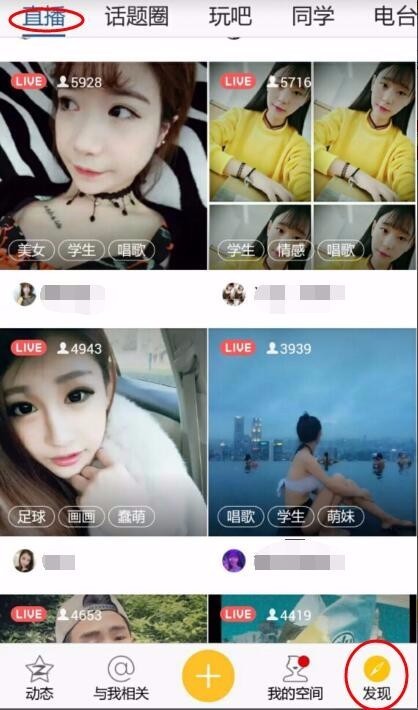Select the 情感 tag chip
418x710 pixels.
point(290,250)
